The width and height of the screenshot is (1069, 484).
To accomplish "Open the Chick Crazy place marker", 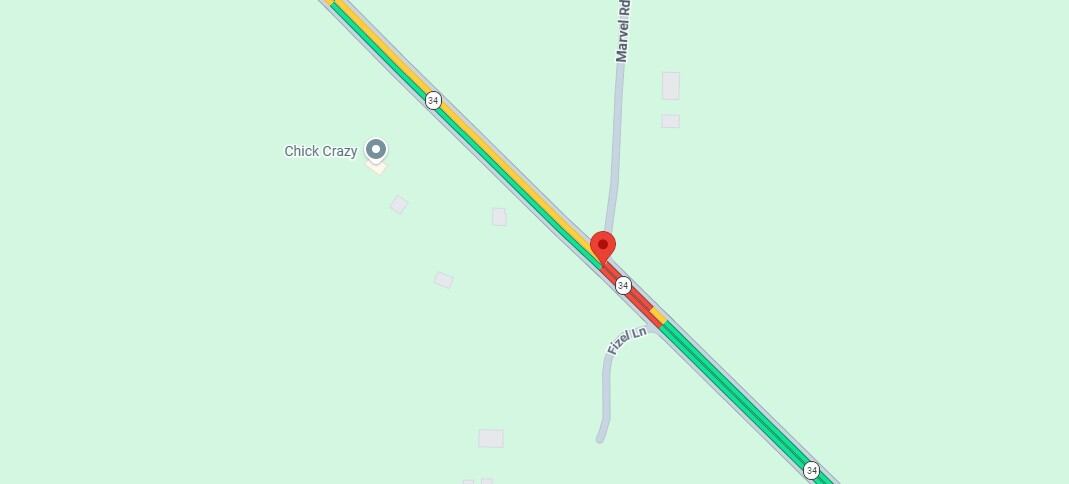I will tap(376, 150).
